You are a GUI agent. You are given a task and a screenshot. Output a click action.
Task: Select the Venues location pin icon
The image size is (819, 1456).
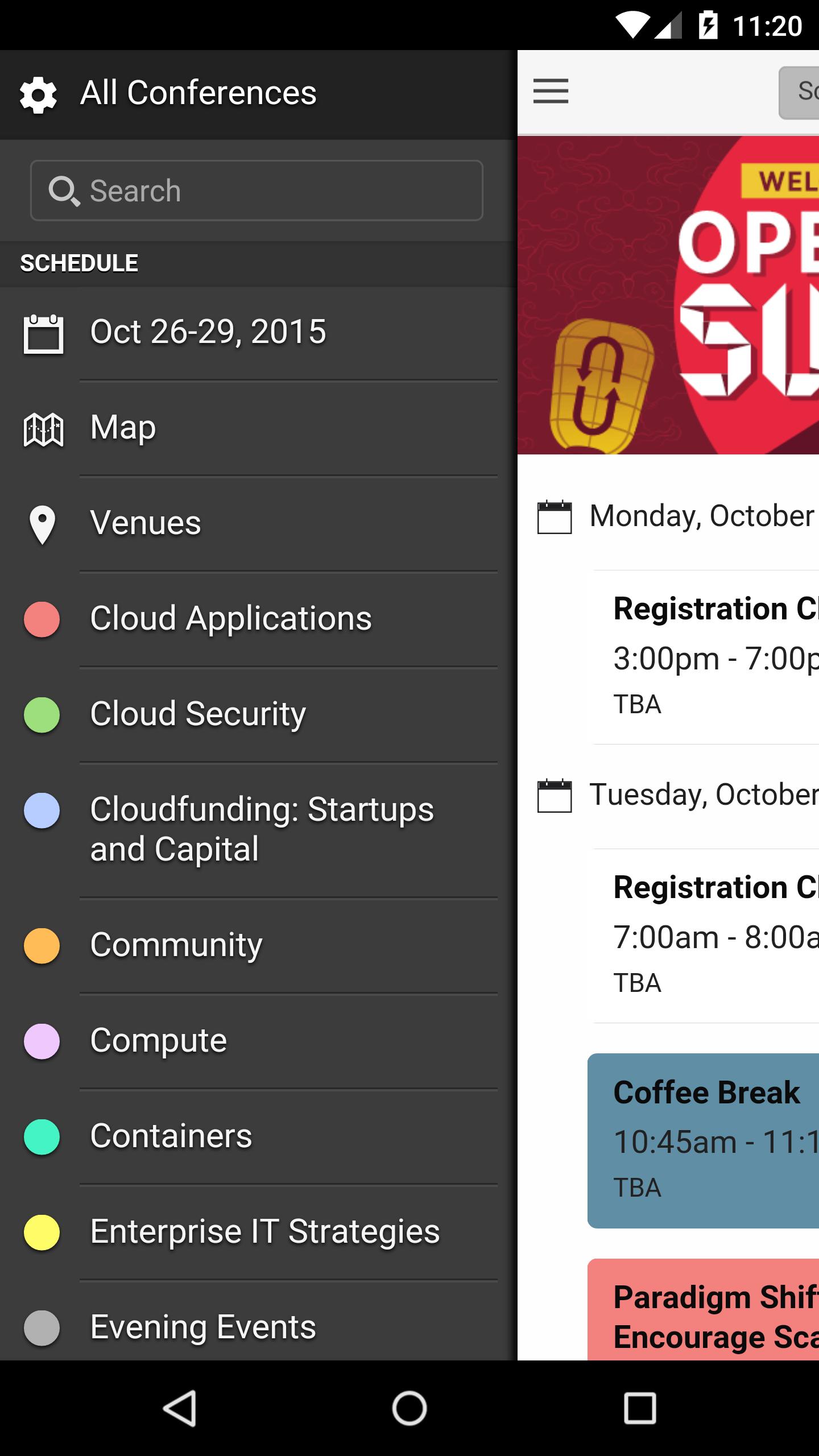pos(42,524)
